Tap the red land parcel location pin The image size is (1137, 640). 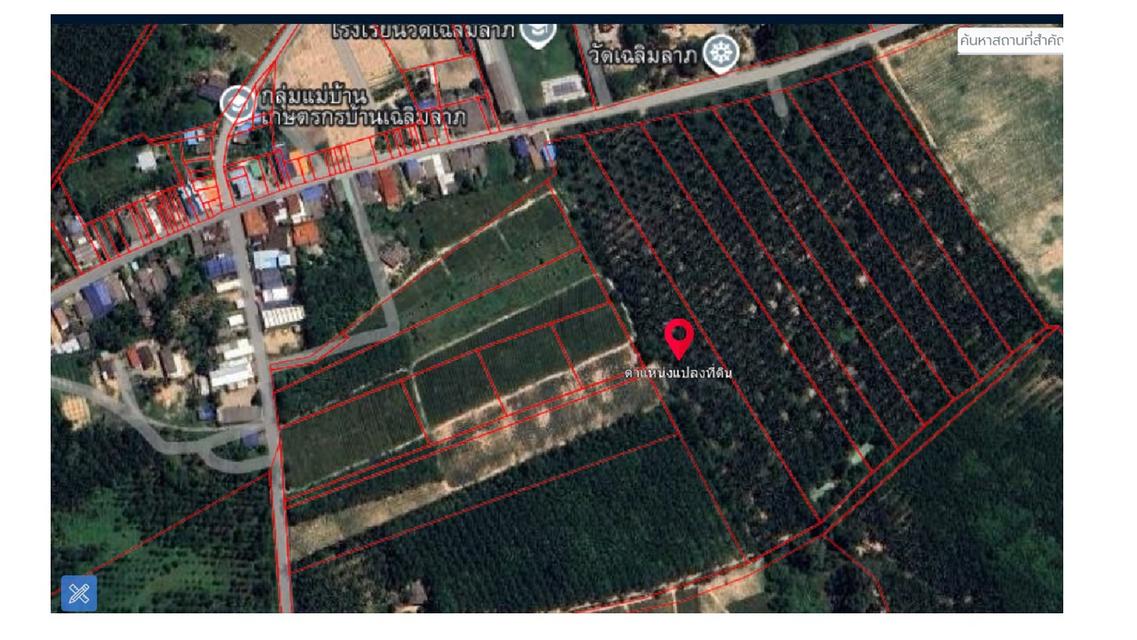679,339
